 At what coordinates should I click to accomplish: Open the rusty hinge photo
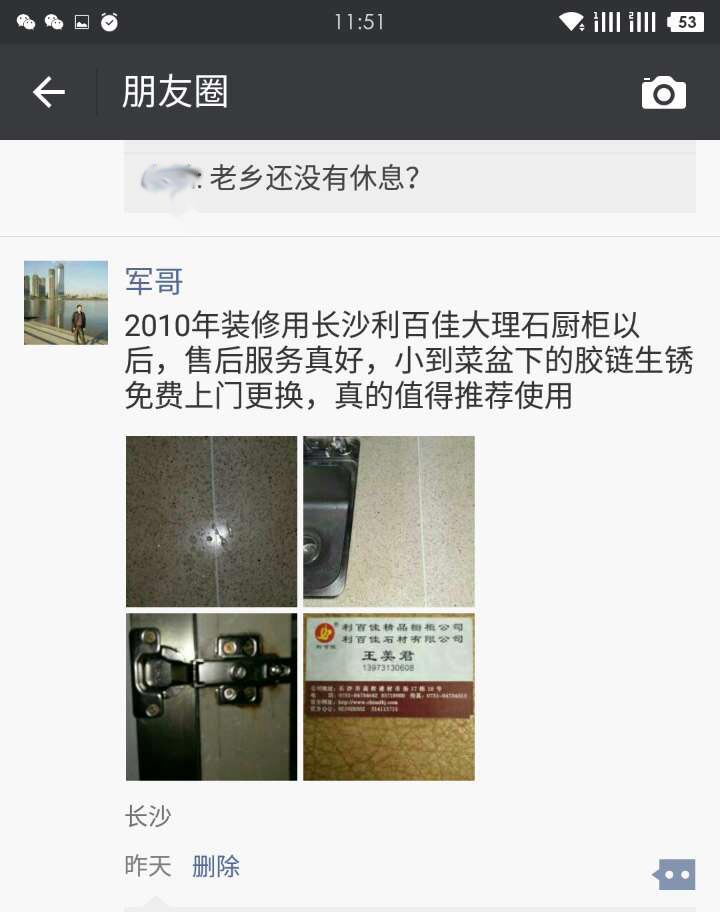(211, 697)
